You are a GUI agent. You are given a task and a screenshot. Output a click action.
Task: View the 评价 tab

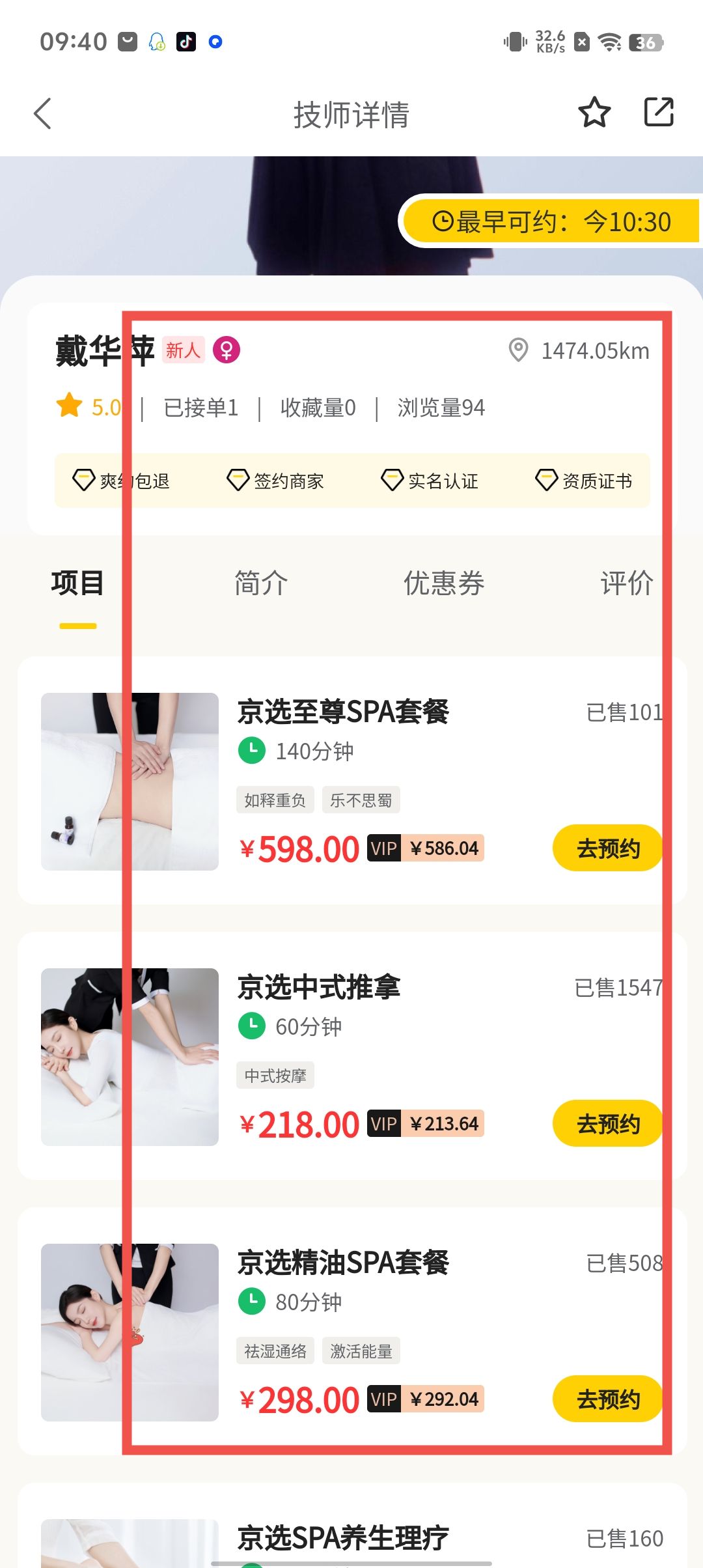click(x=626, y=583)
